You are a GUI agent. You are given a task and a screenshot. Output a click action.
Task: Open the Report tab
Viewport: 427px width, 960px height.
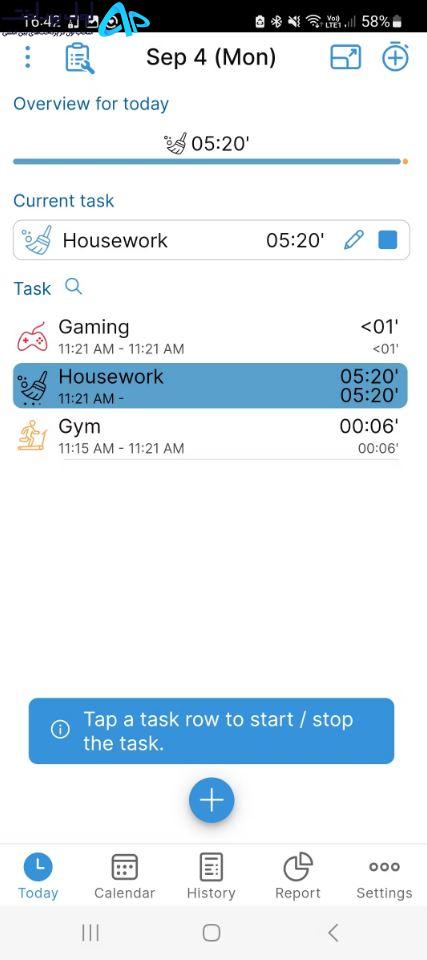coord(298,877)
